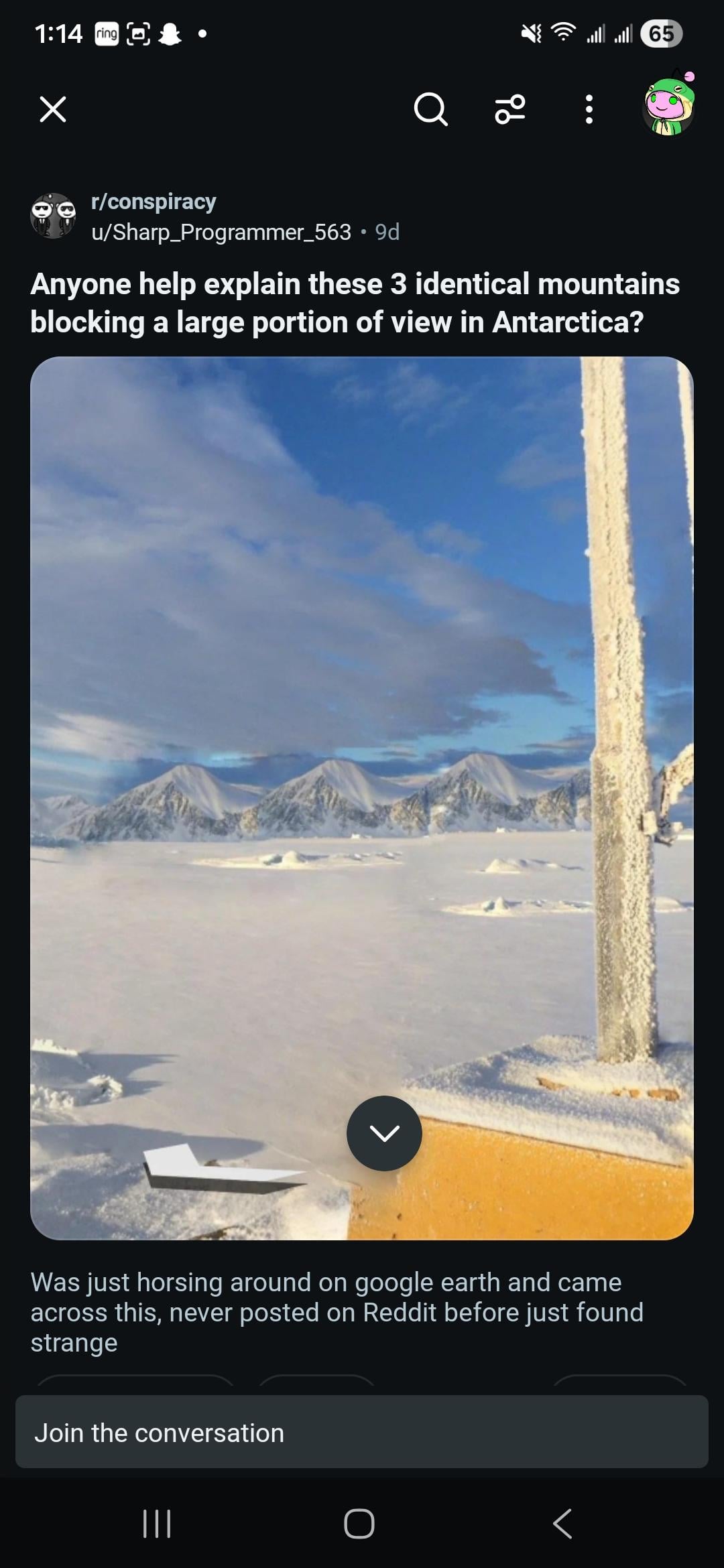This screenshot has width=724, height=1568.
Task: Tap the Join the conversation field
Action: pyautogui.click(x=362, y=1433)
